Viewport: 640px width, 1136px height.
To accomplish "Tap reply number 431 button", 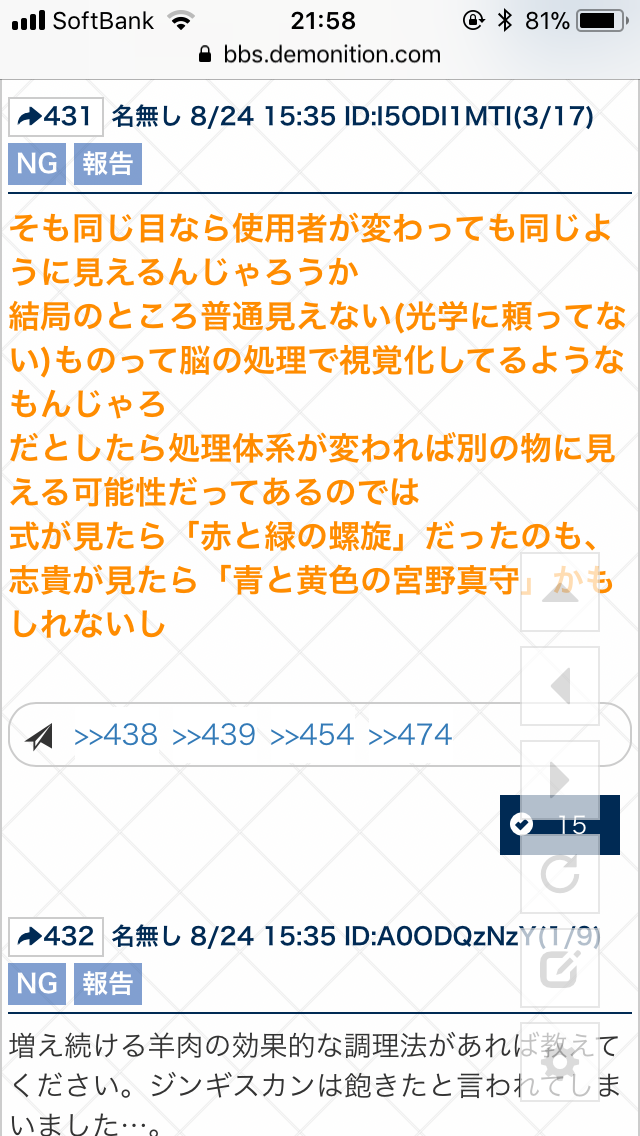I will (56, 117).
